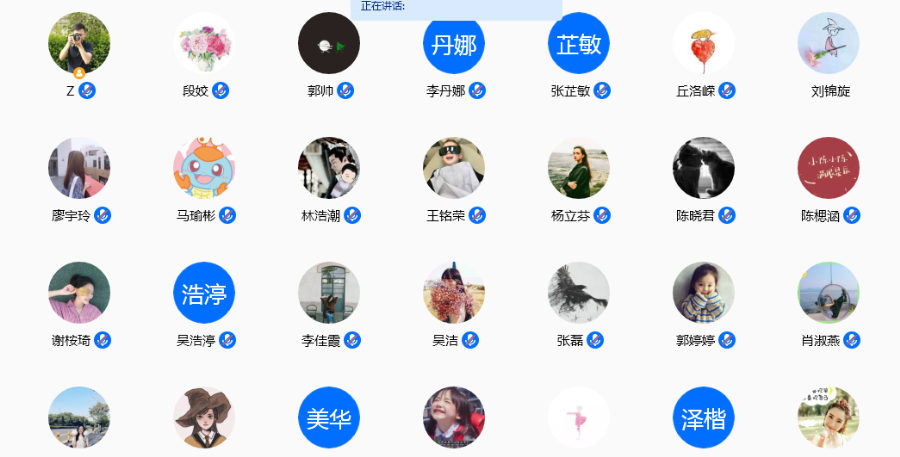
Task: Open 张芷敏's participant tile
Action: 579,43
